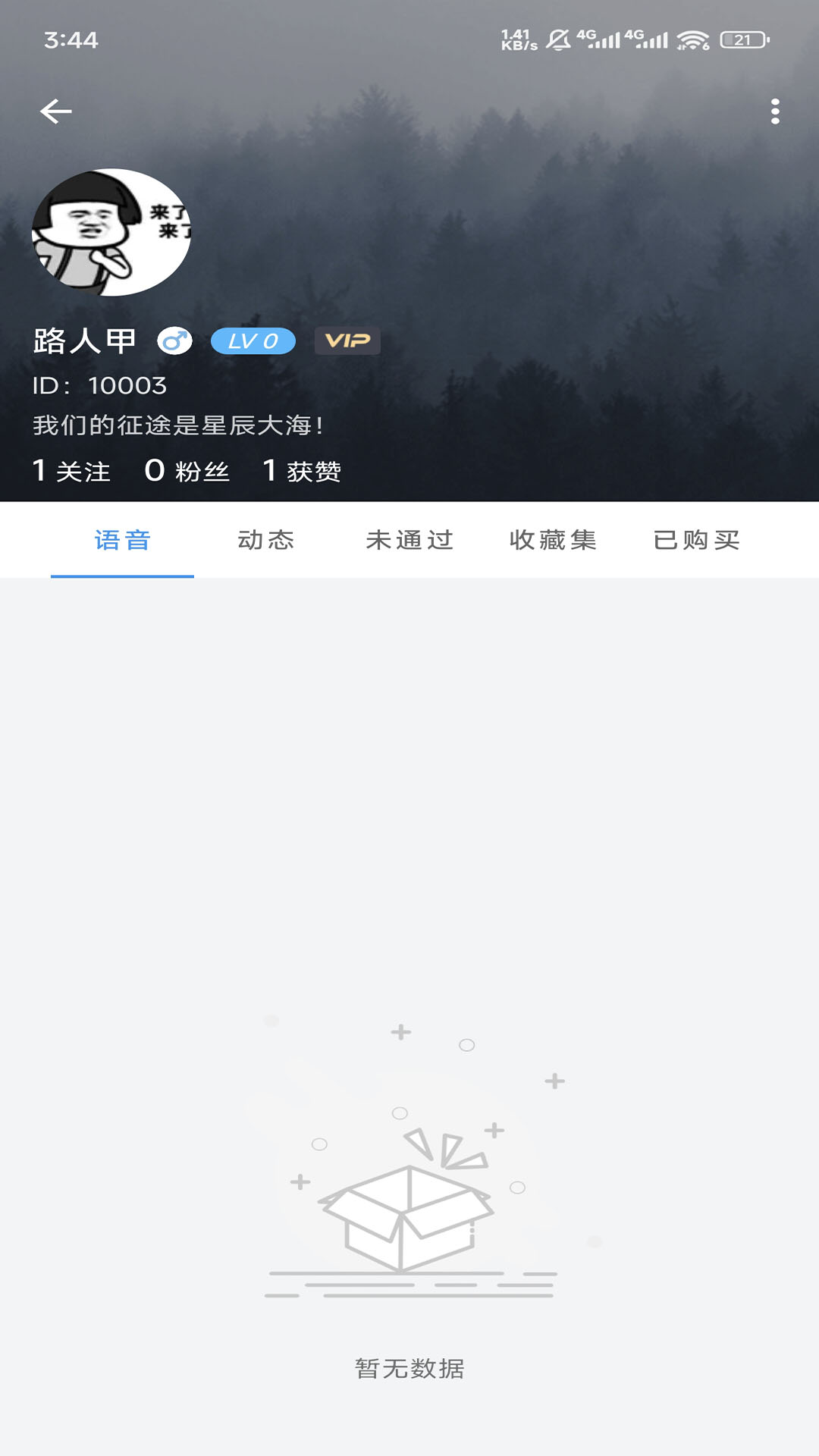The width and height of the screenshot is (819, 1456).
Task: Open the VIP badge
Action: point(347,341)
